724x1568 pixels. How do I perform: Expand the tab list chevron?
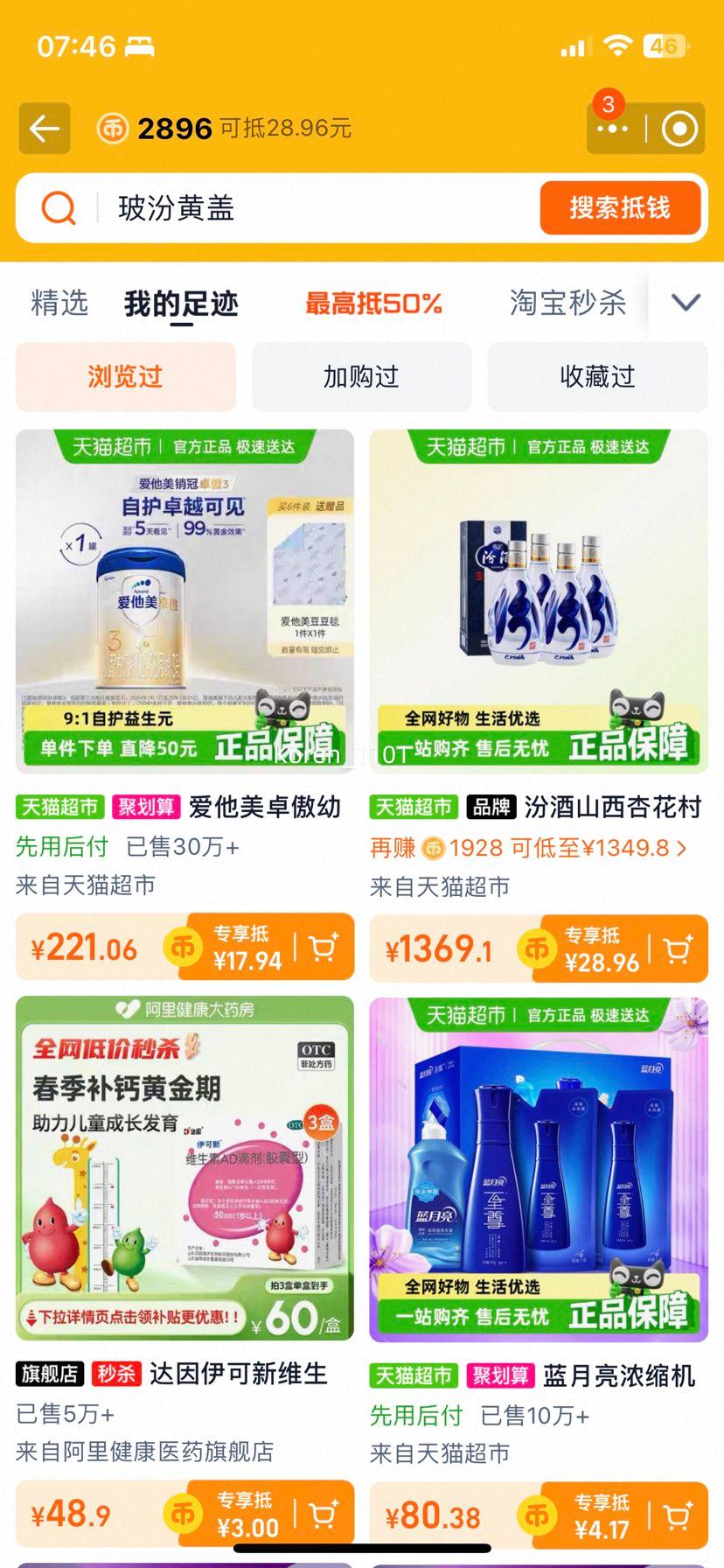point(686,304)
